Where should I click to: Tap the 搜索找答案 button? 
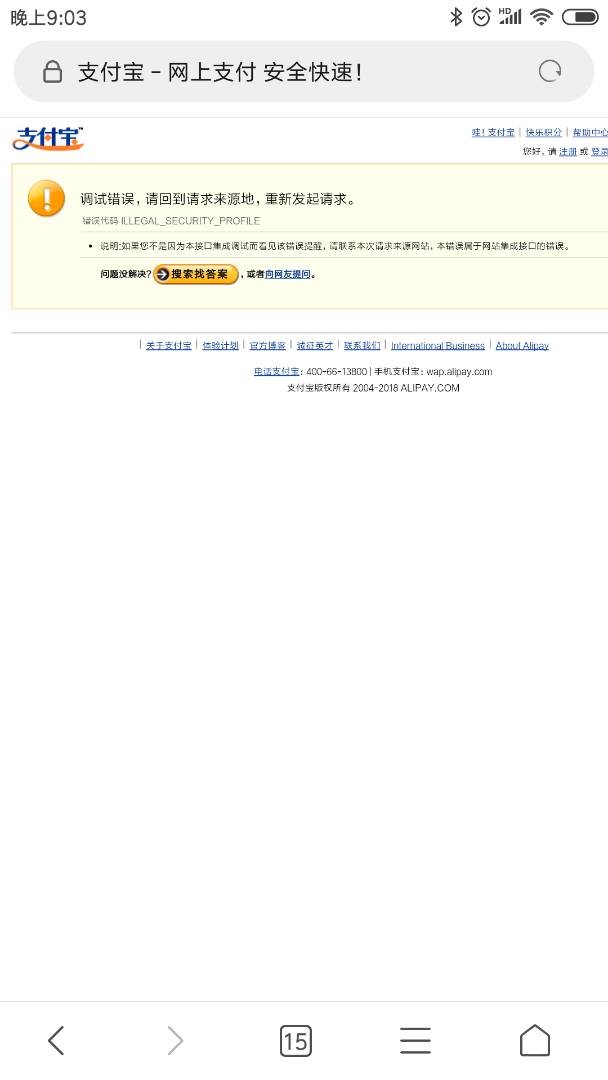[196, 274]
